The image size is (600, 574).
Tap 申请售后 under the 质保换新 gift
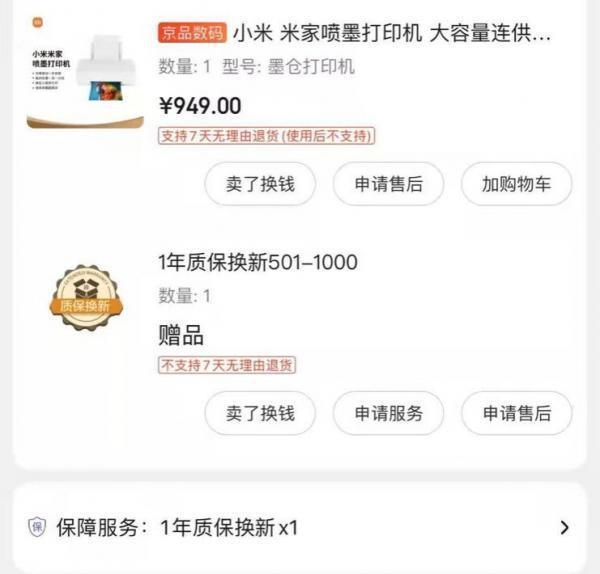[x=516, y=413]
